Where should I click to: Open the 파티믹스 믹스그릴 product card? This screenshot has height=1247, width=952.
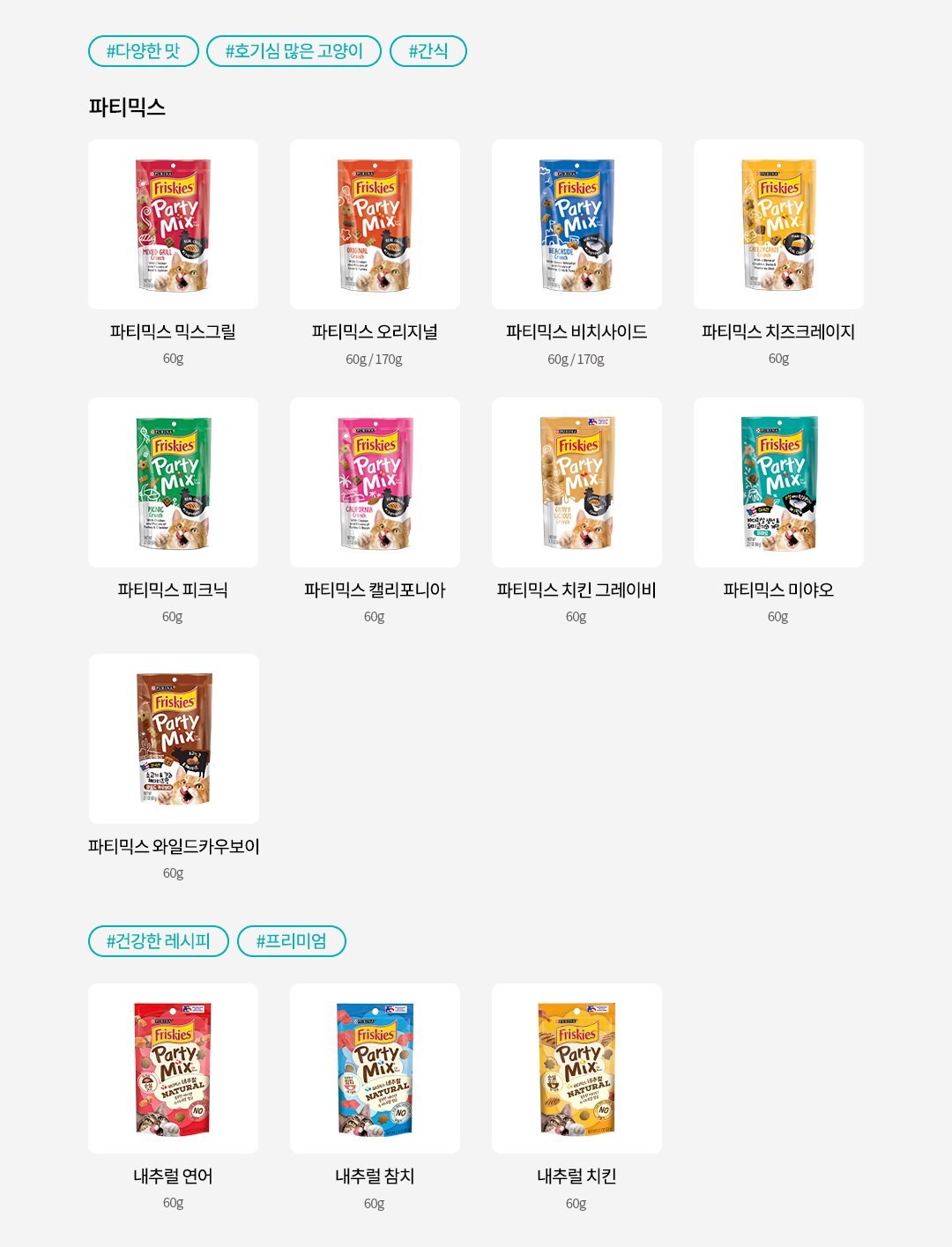[173, 225]
